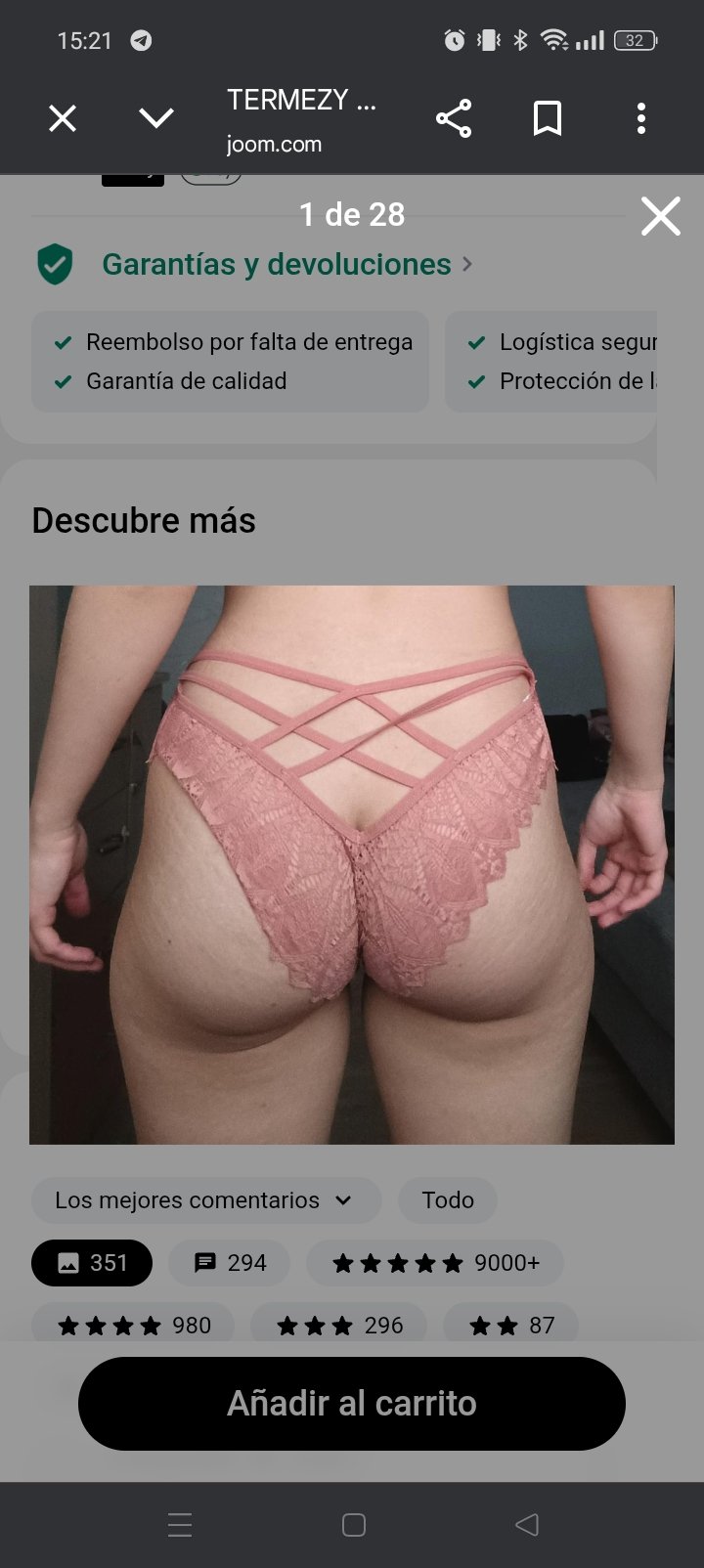The image size is (704, 1568).
Task: Go to the home screen
Action: (354, 1525)
